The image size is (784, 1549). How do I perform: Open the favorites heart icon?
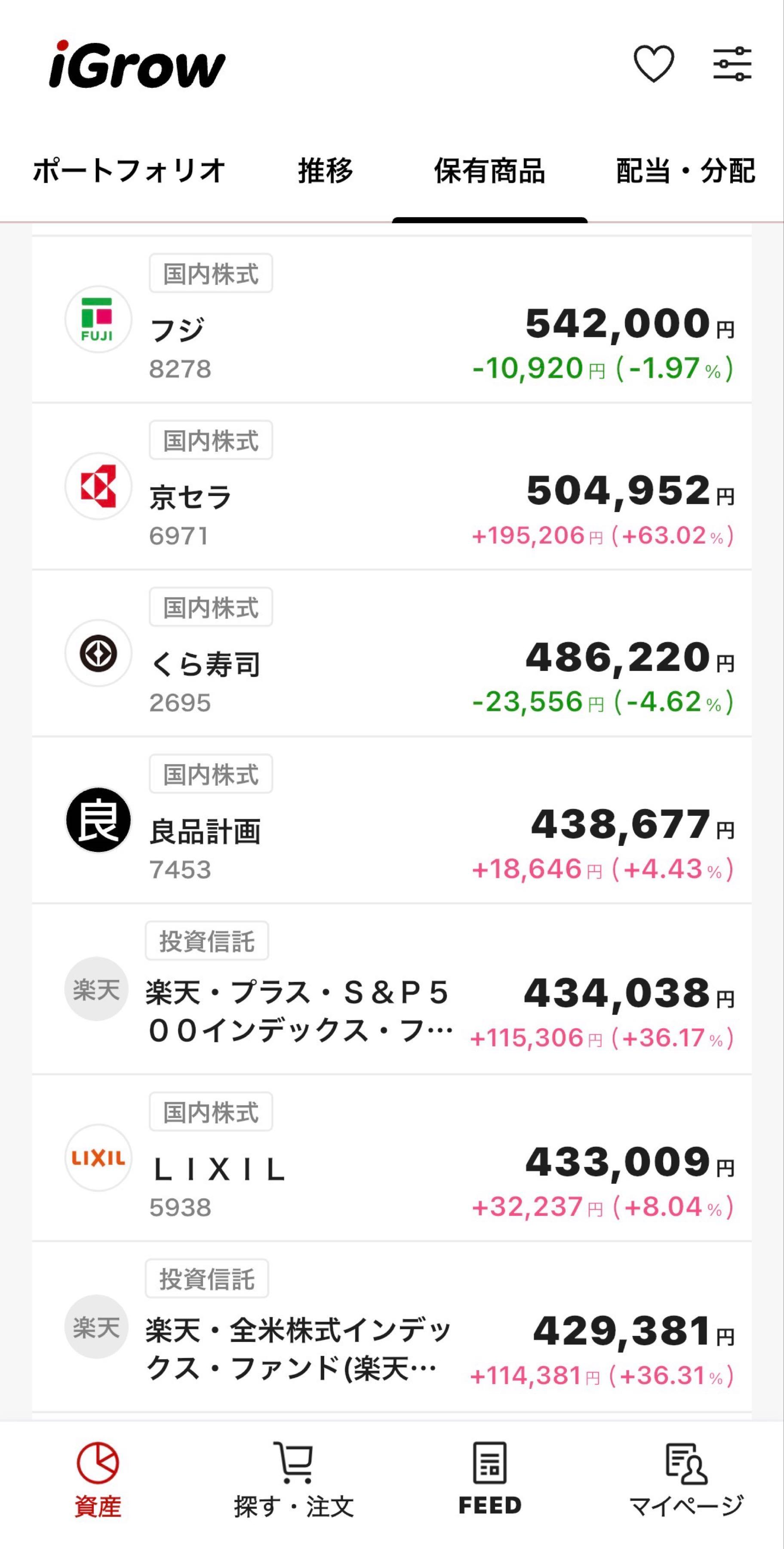click(654, 64)
